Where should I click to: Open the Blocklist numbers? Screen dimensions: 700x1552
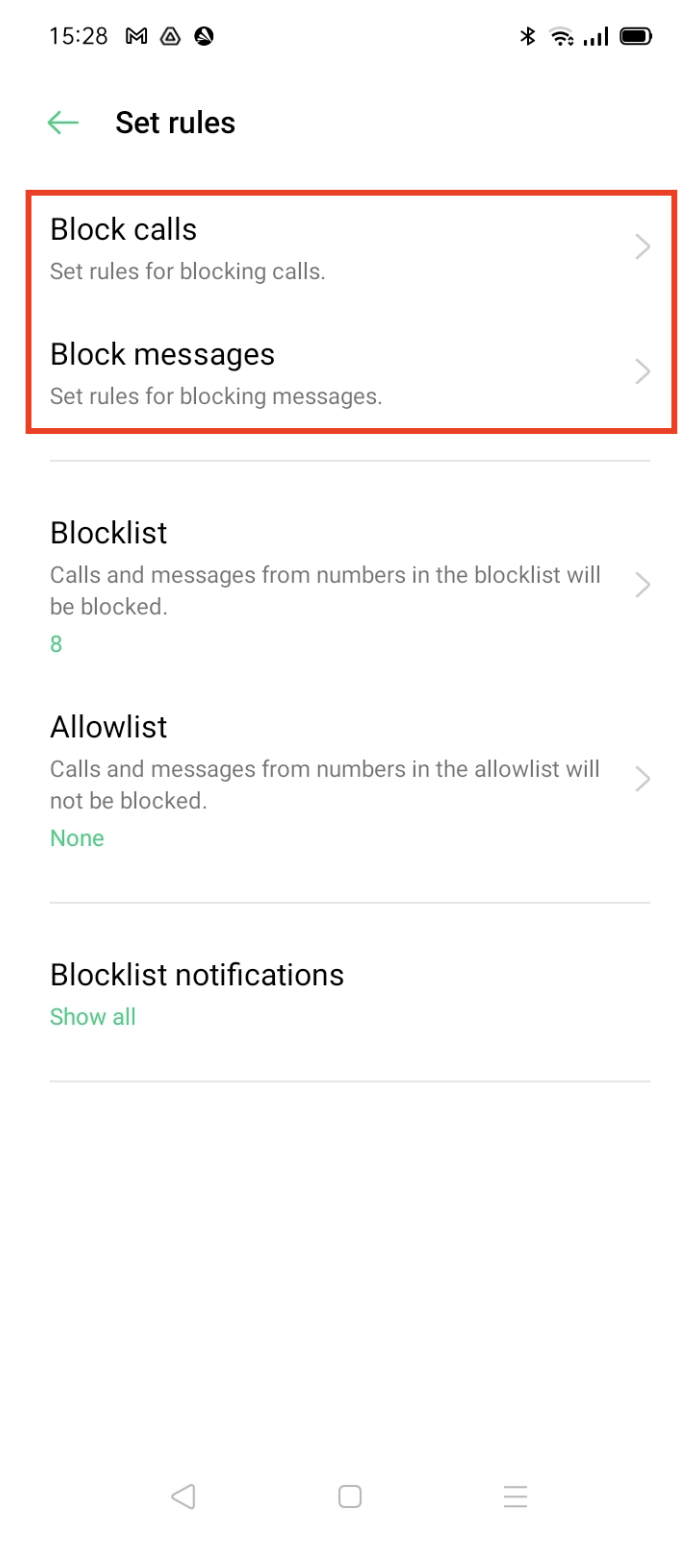tap(350, 584)
